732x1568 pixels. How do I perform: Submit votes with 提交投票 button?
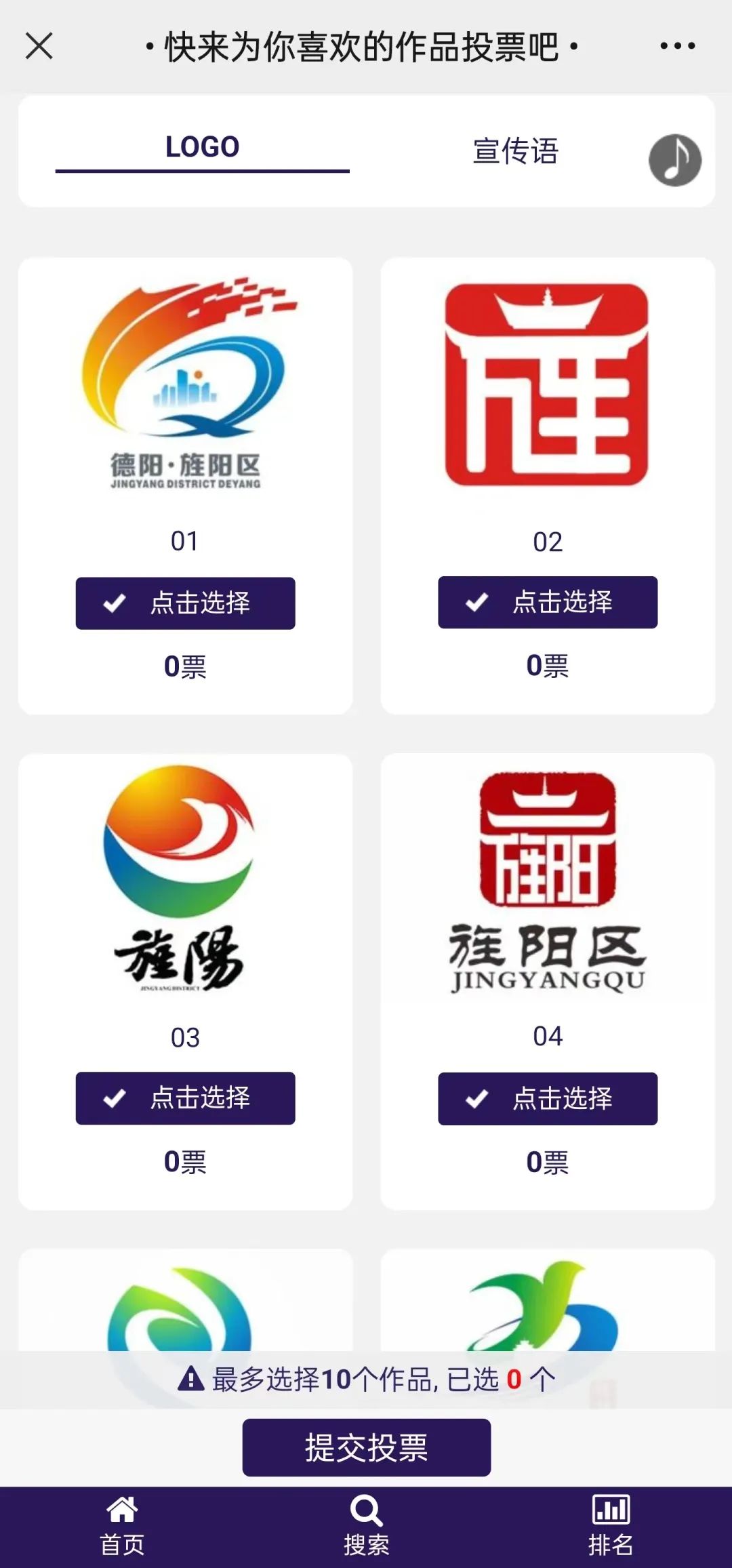367,1447
